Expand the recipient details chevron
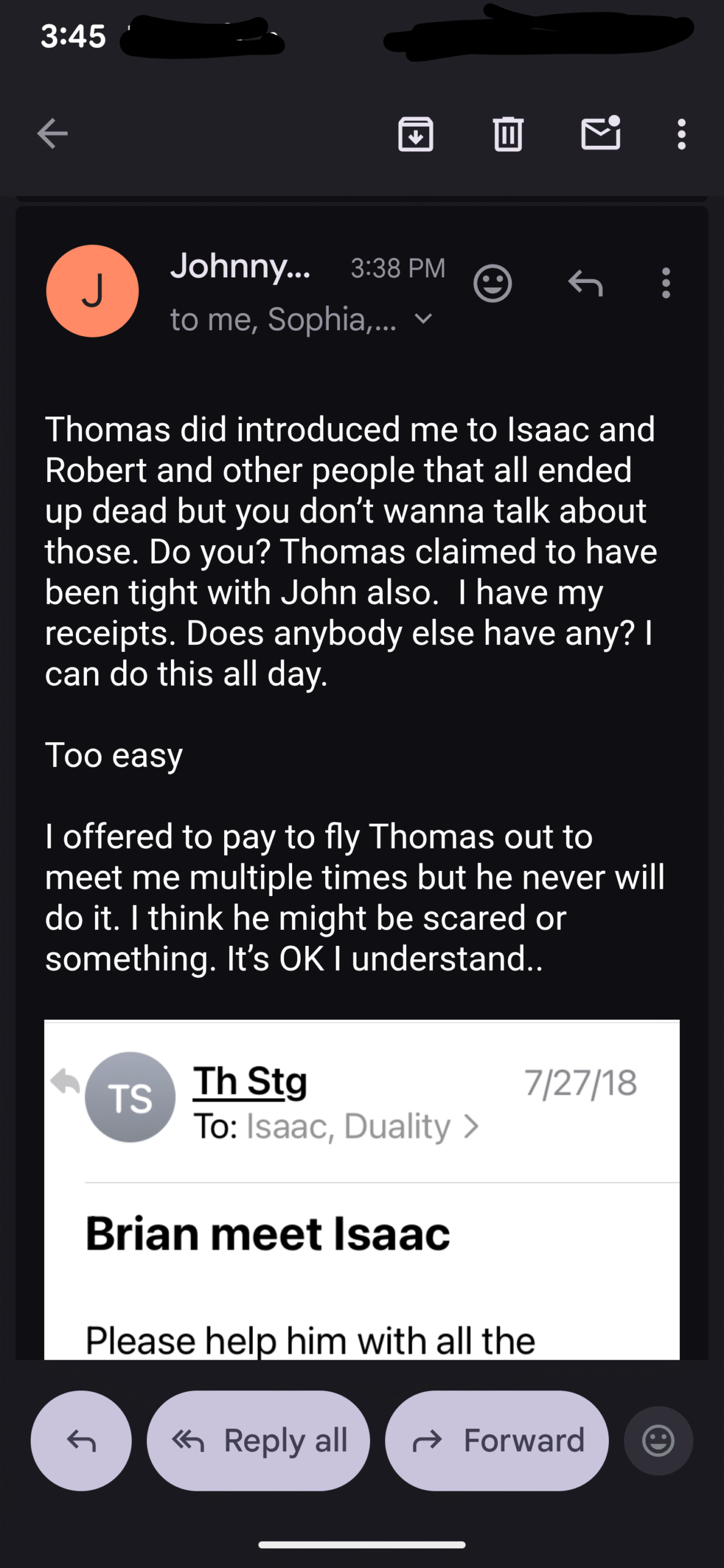 tap(424, 318)
